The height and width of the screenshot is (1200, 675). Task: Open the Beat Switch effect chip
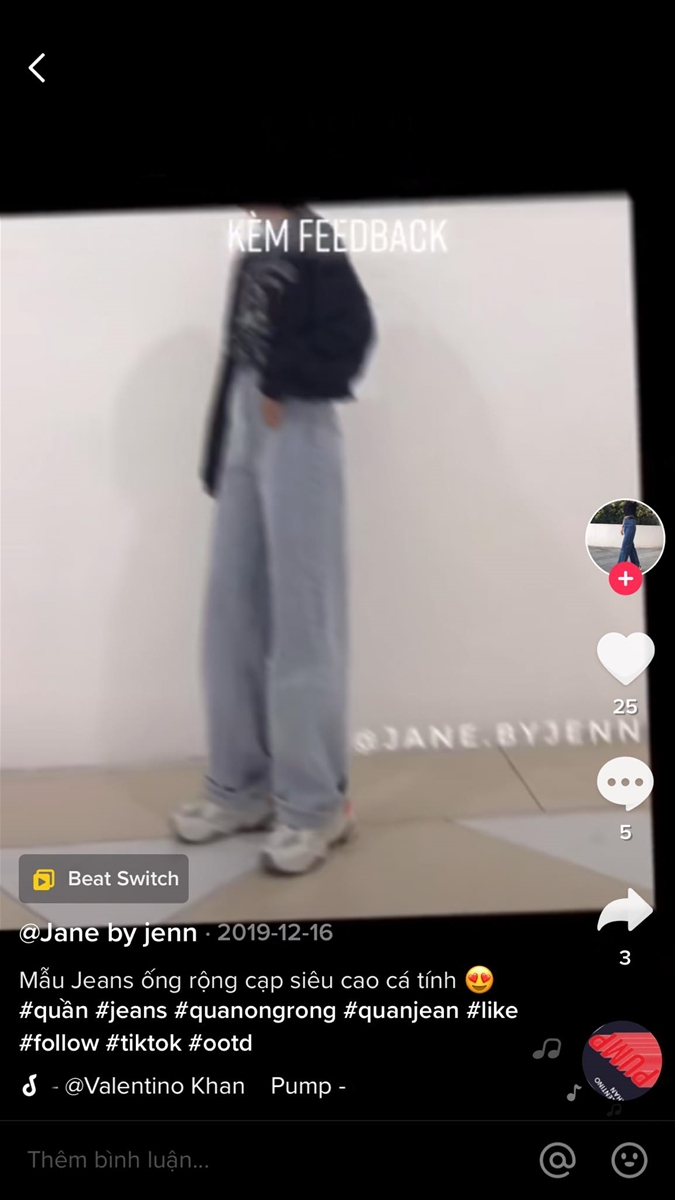pos(104,879)
